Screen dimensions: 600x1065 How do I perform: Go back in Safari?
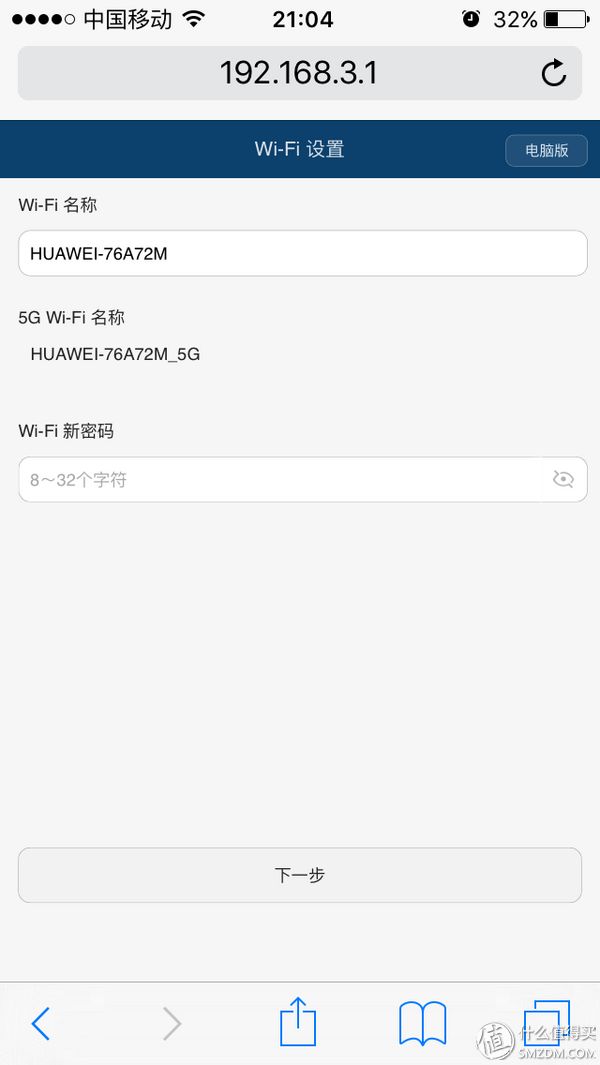tap(41, 1023)
